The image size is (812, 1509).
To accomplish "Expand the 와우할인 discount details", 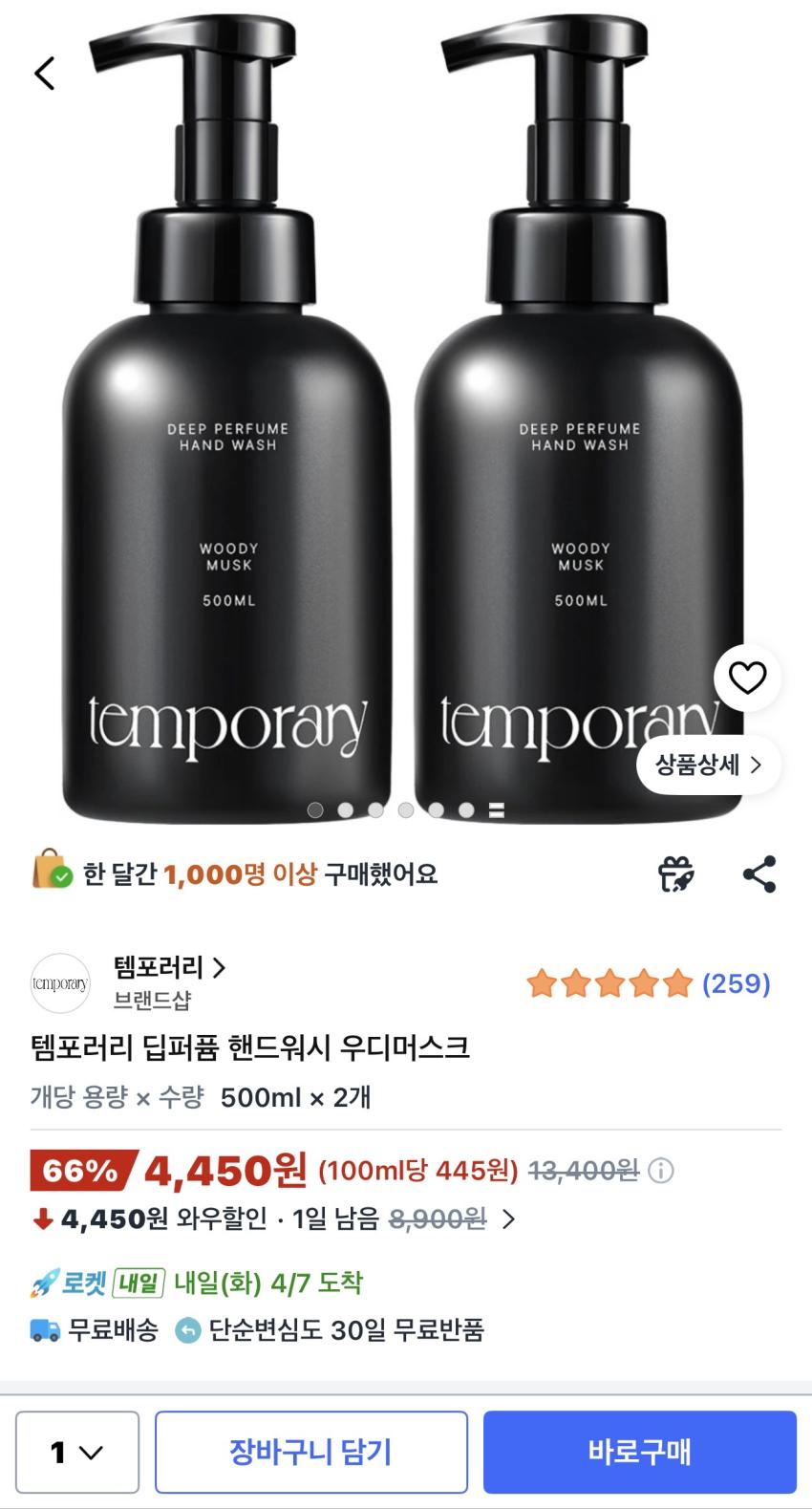I will point(508,1218).
